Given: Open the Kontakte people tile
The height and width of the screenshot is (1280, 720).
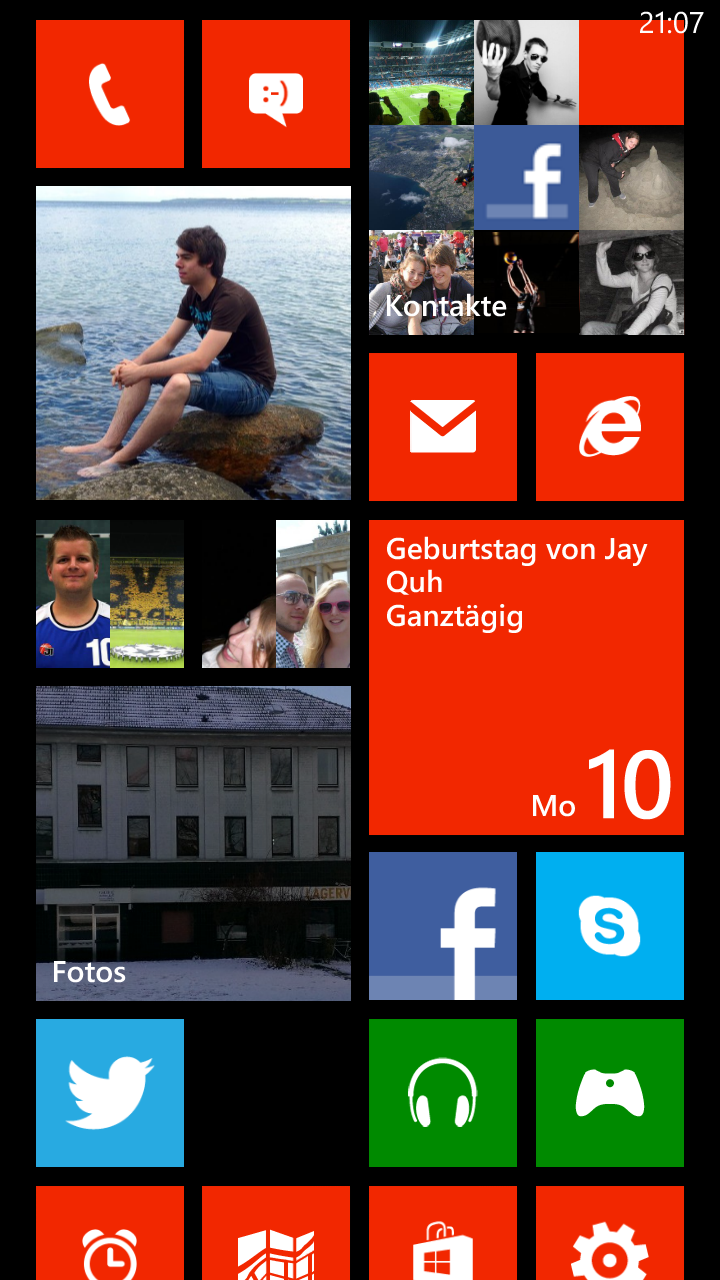Looking at the screenshot, I should point(526,177).
